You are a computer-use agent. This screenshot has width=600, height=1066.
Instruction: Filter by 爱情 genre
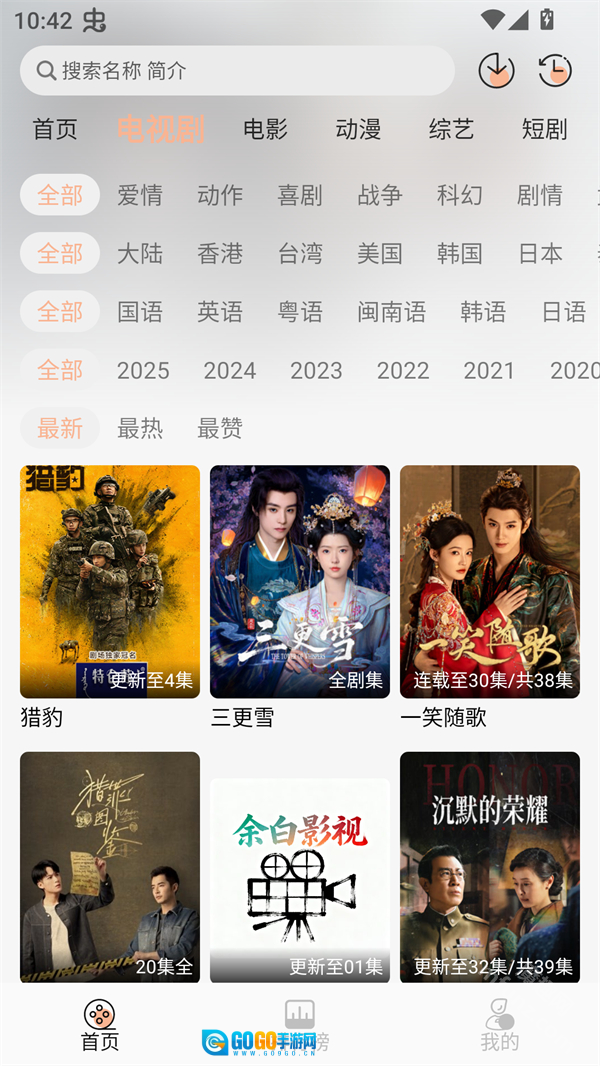(140, 195)
